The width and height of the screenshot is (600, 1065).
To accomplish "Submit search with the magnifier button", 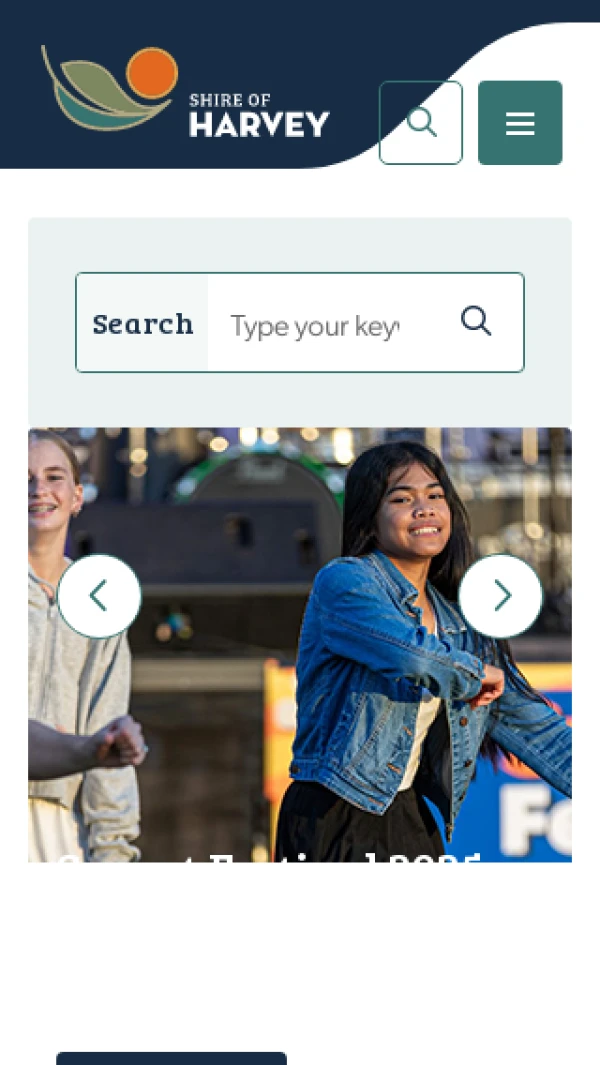I will [x=476, y=322].
